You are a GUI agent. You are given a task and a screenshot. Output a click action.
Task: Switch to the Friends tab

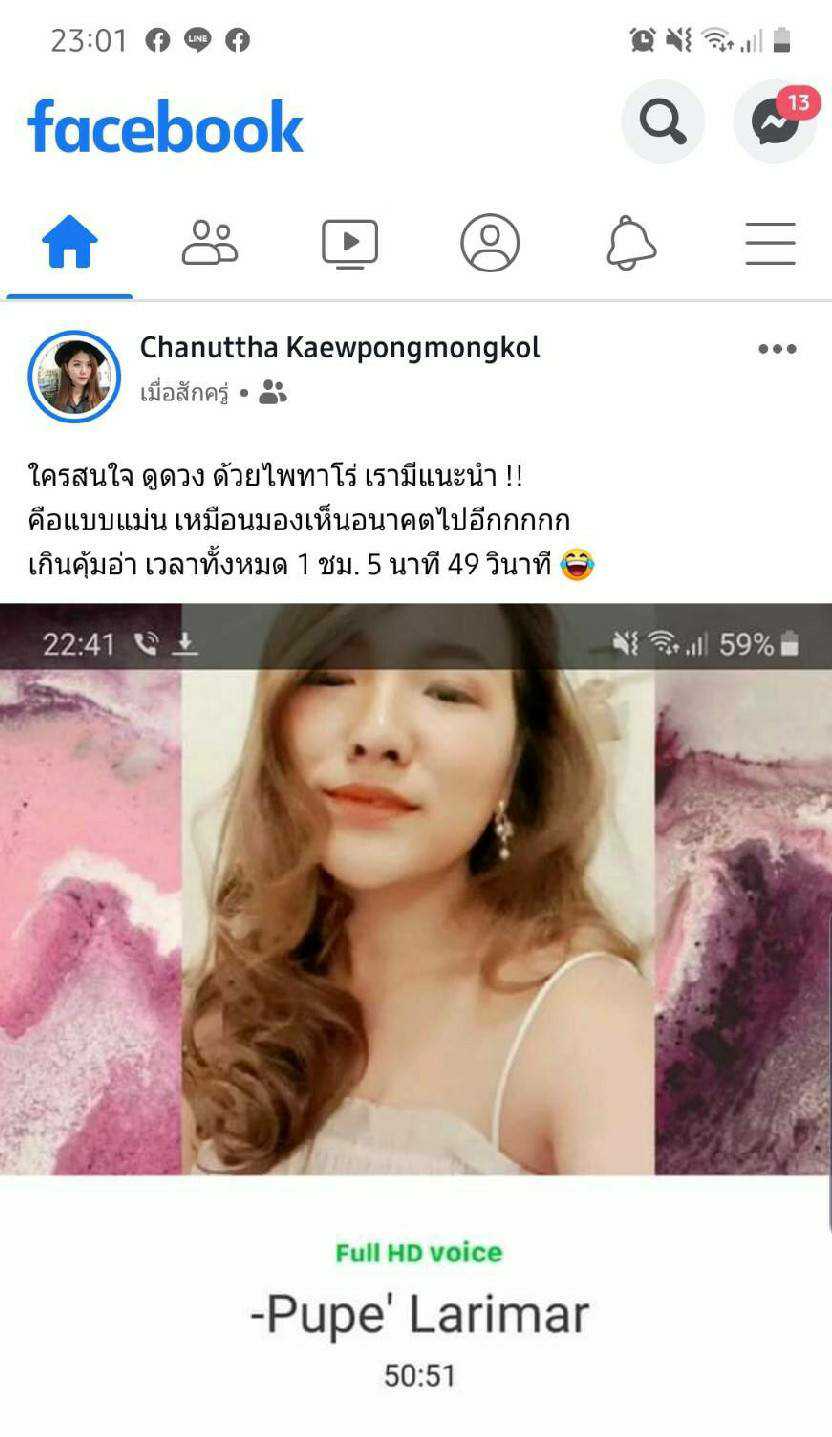coord(210,243)
